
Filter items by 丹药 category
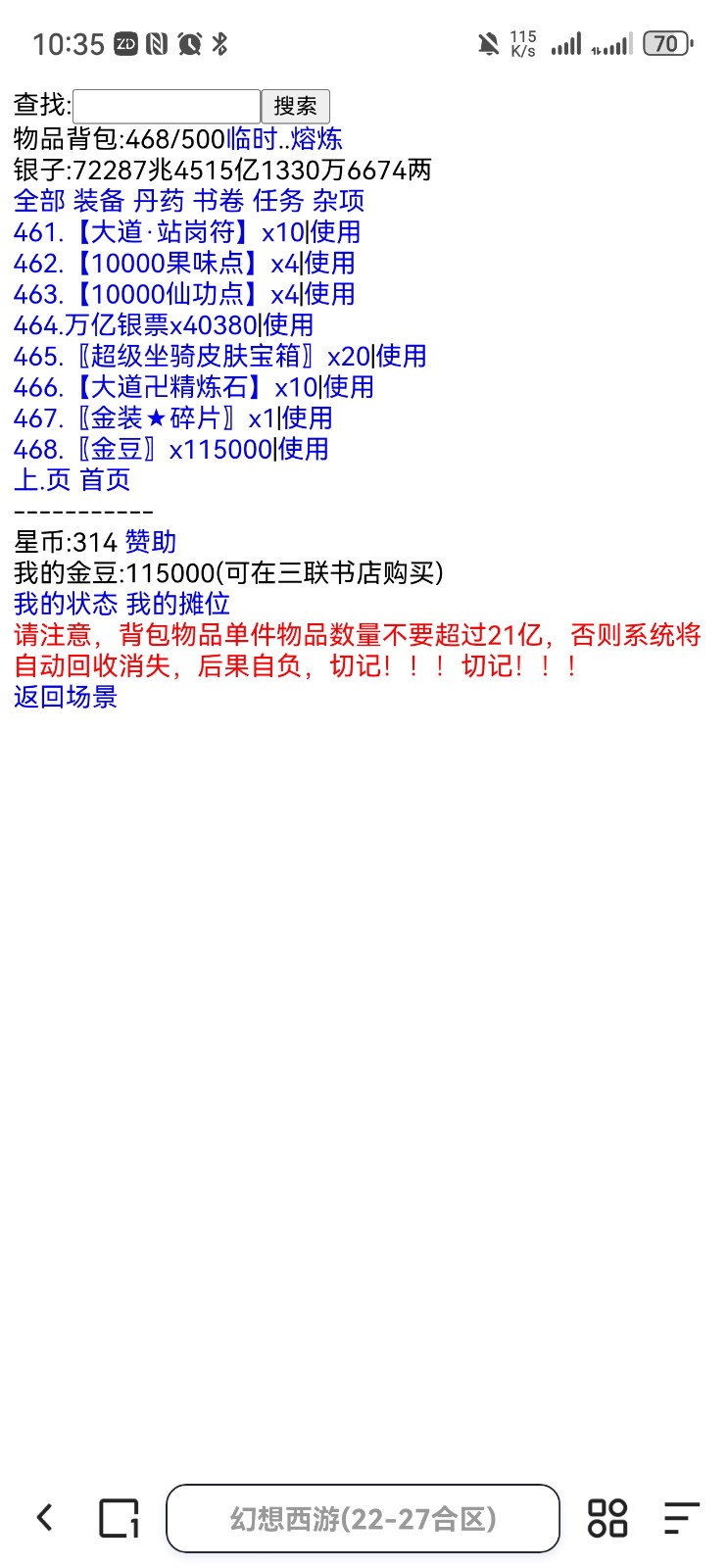pyautogui.click(x=159, y=201)
